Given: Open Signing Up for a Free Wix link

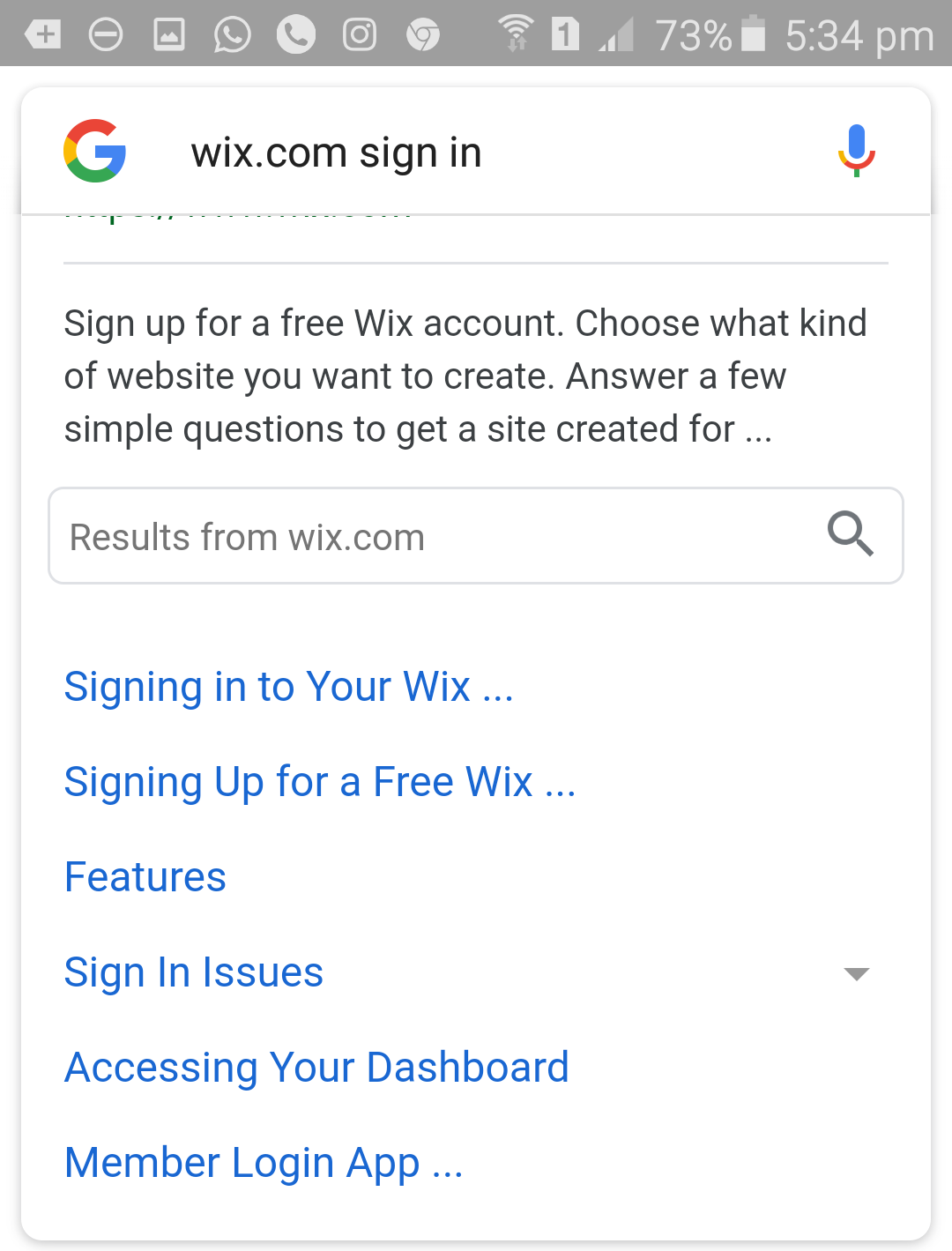Looking at the screenshot, I should point(320,782).
